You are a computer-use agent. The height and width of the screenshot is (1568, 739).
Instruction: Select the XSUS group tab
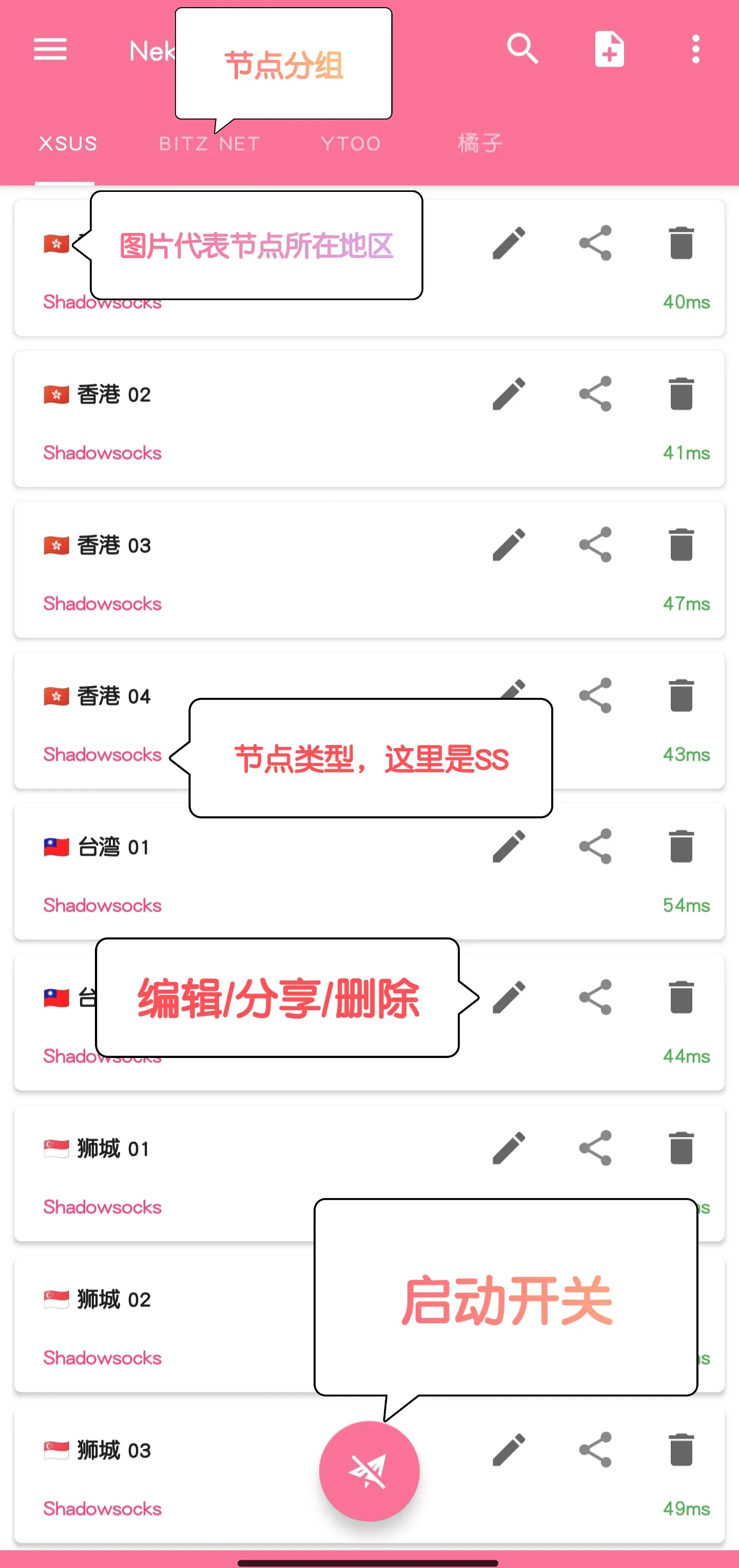[67, 144]
